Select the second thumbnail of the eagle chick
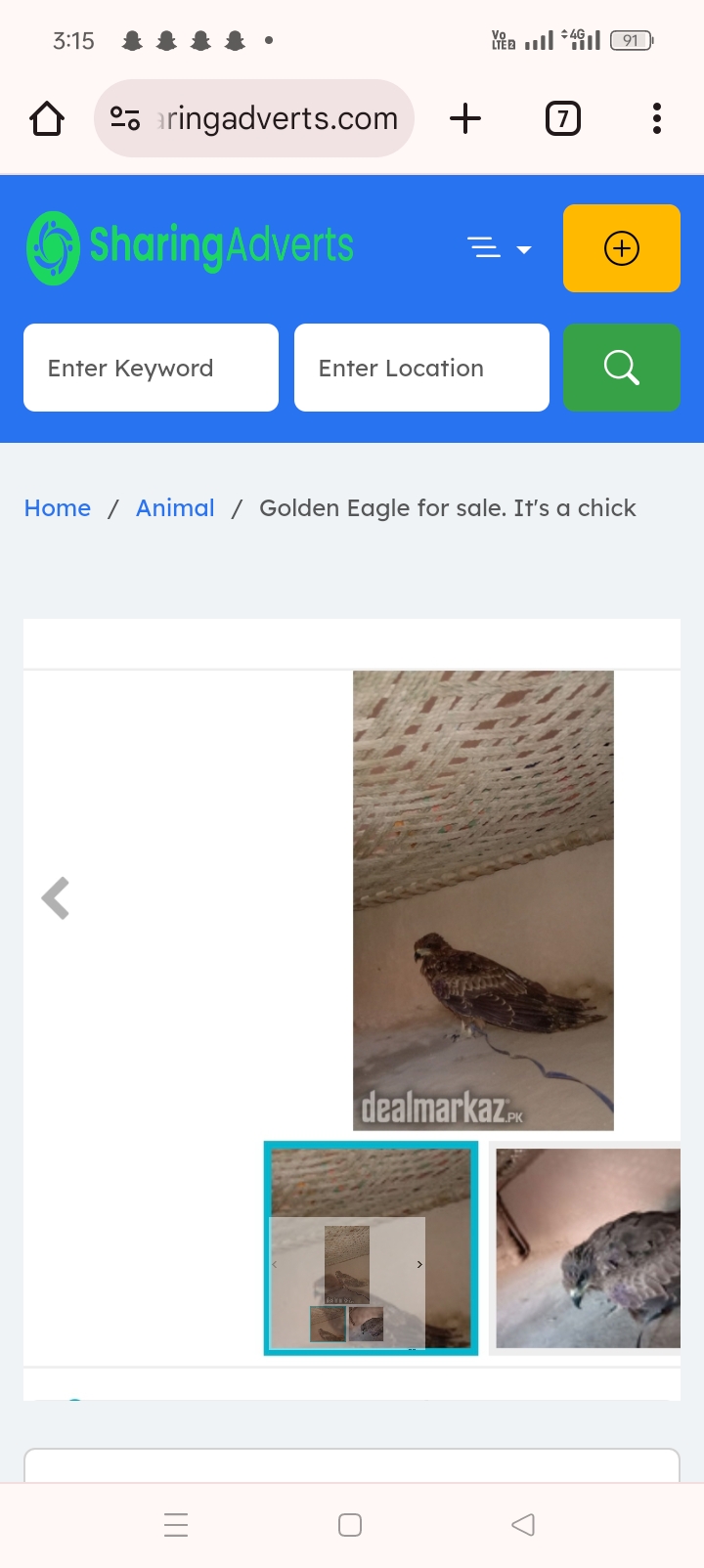 tap(587, 1248)
